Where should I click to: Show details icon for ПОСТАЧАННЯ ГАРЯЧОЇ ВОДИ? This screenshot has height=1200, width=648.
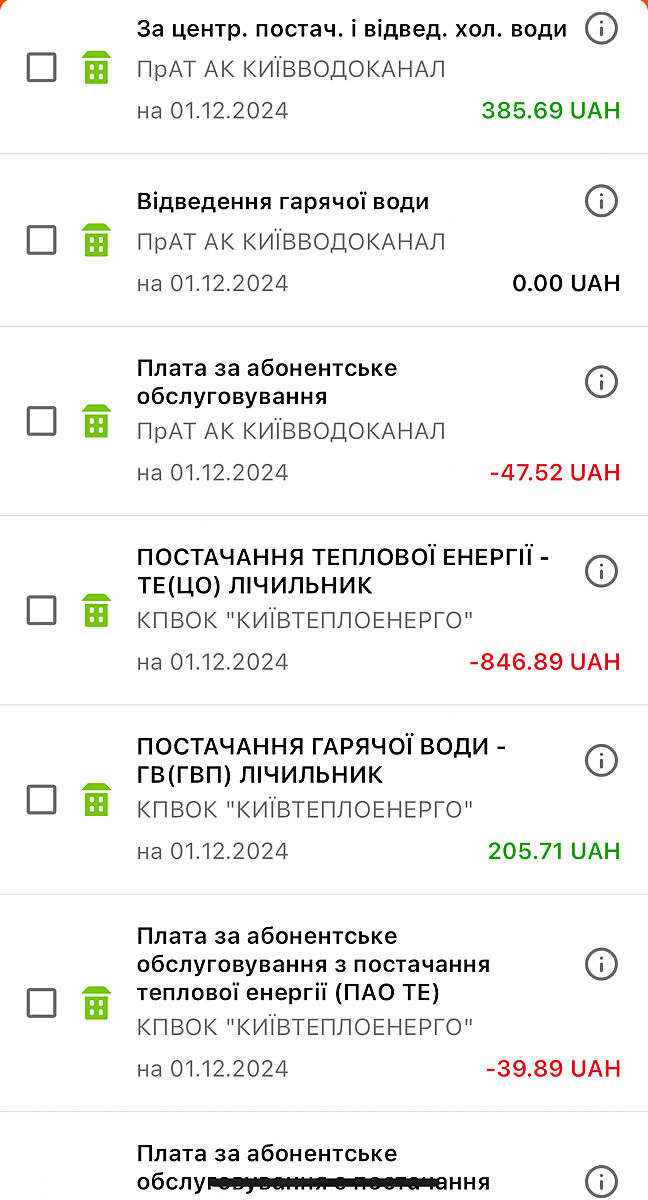601,760
